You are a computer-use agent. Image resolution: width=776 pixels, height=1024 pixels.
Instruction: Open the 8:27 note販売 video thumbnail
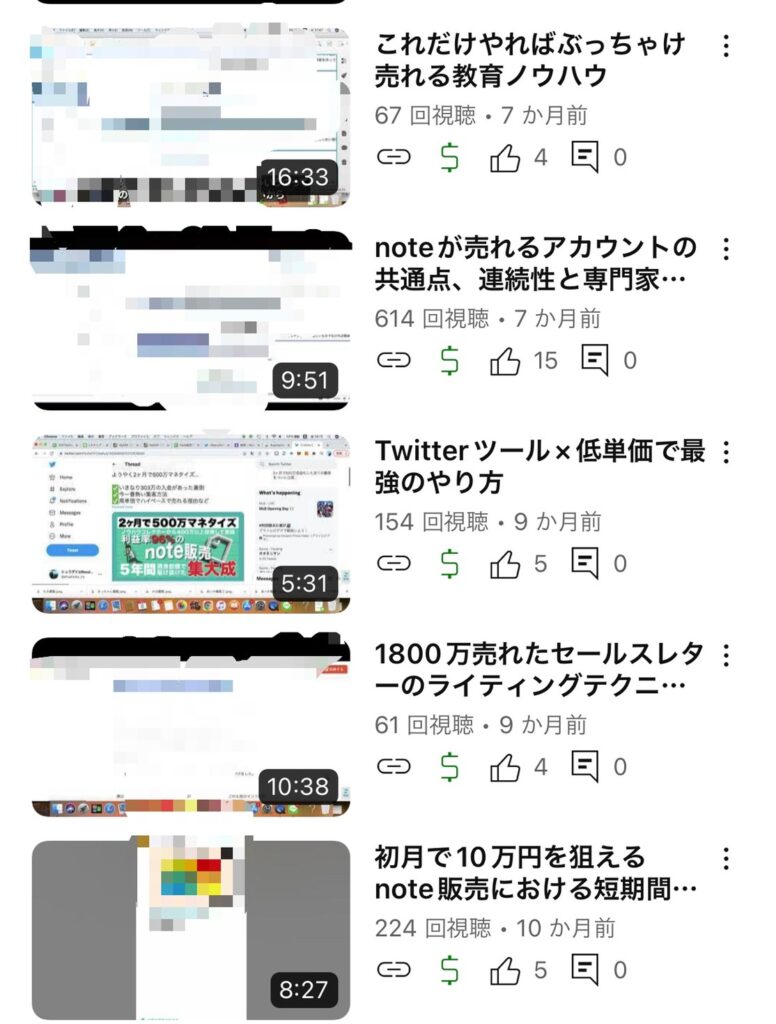pyautogui.click(x=190, y=930)
